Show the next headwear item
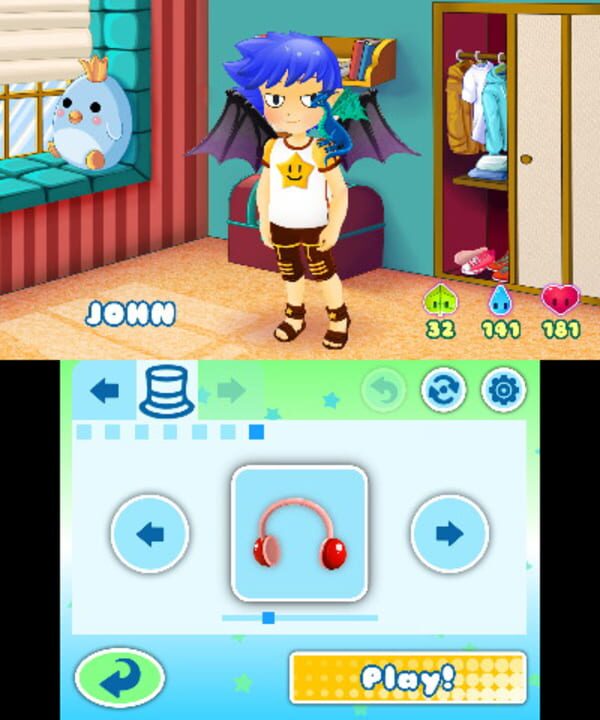600x720 pixels. coord(450,534)
